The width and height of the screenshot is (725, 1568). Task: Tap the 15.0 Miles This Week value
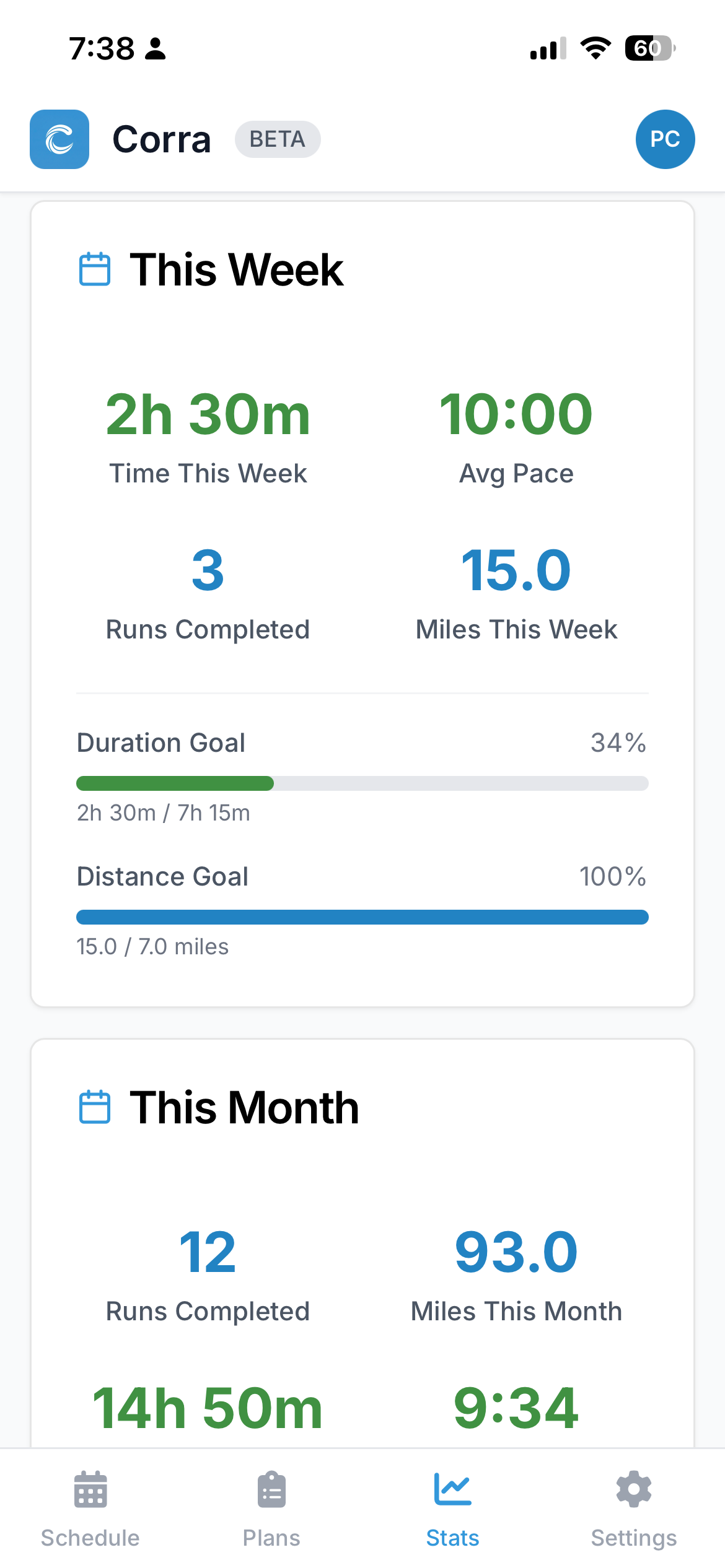516,570
